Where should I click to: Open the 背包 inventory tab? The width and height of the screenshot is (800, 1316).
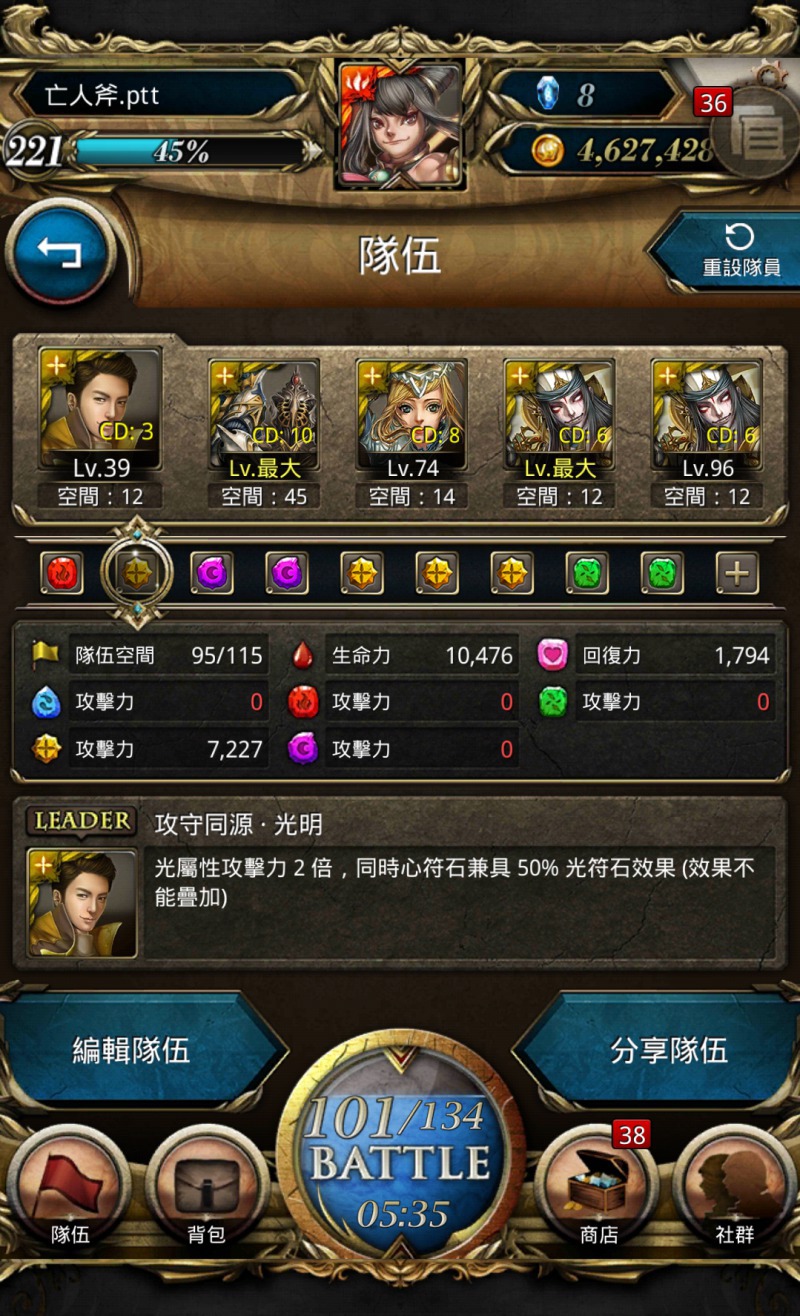click(206, 1190)
